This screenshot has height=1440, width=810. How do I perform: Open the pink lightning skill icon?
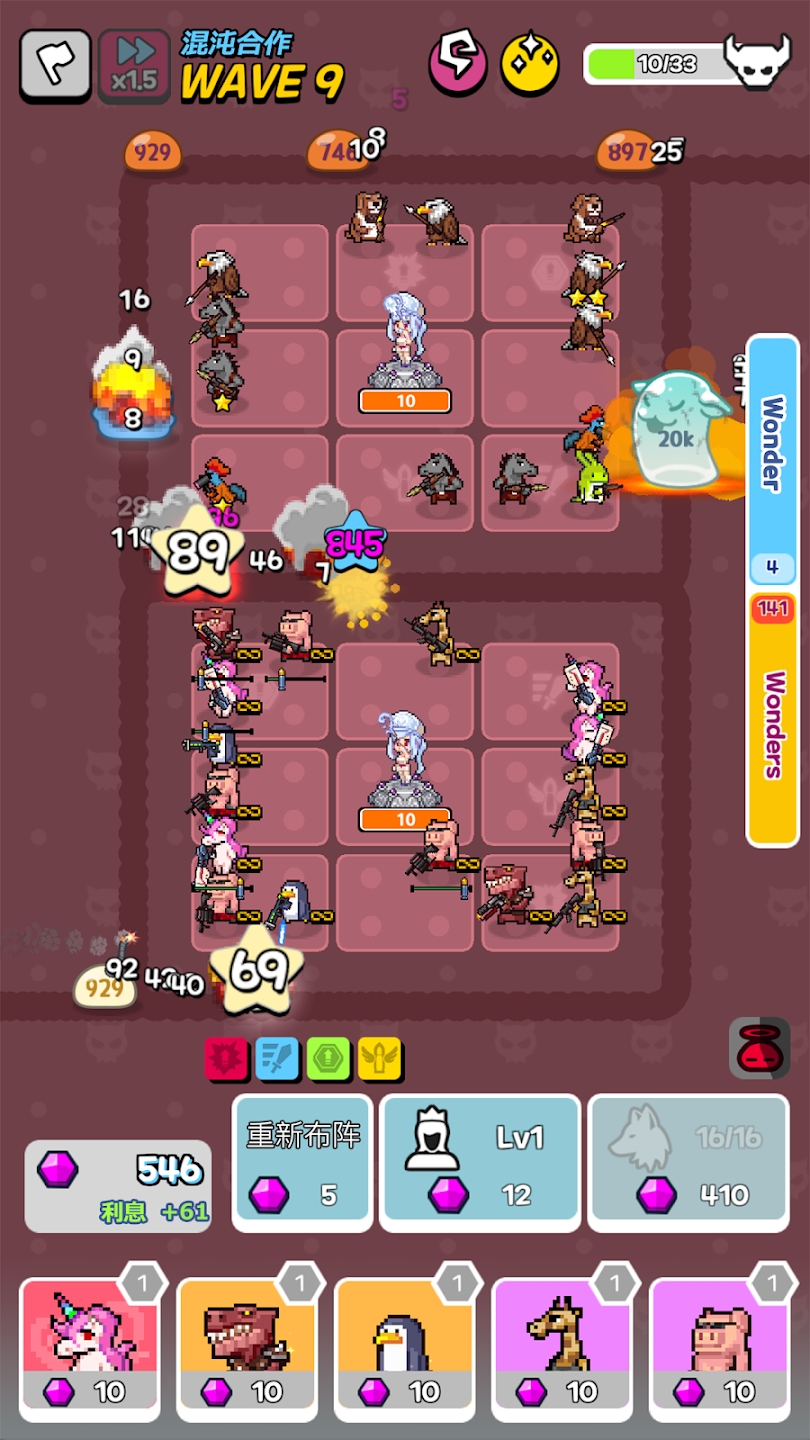pyautogui.click(x=458, y=64)
